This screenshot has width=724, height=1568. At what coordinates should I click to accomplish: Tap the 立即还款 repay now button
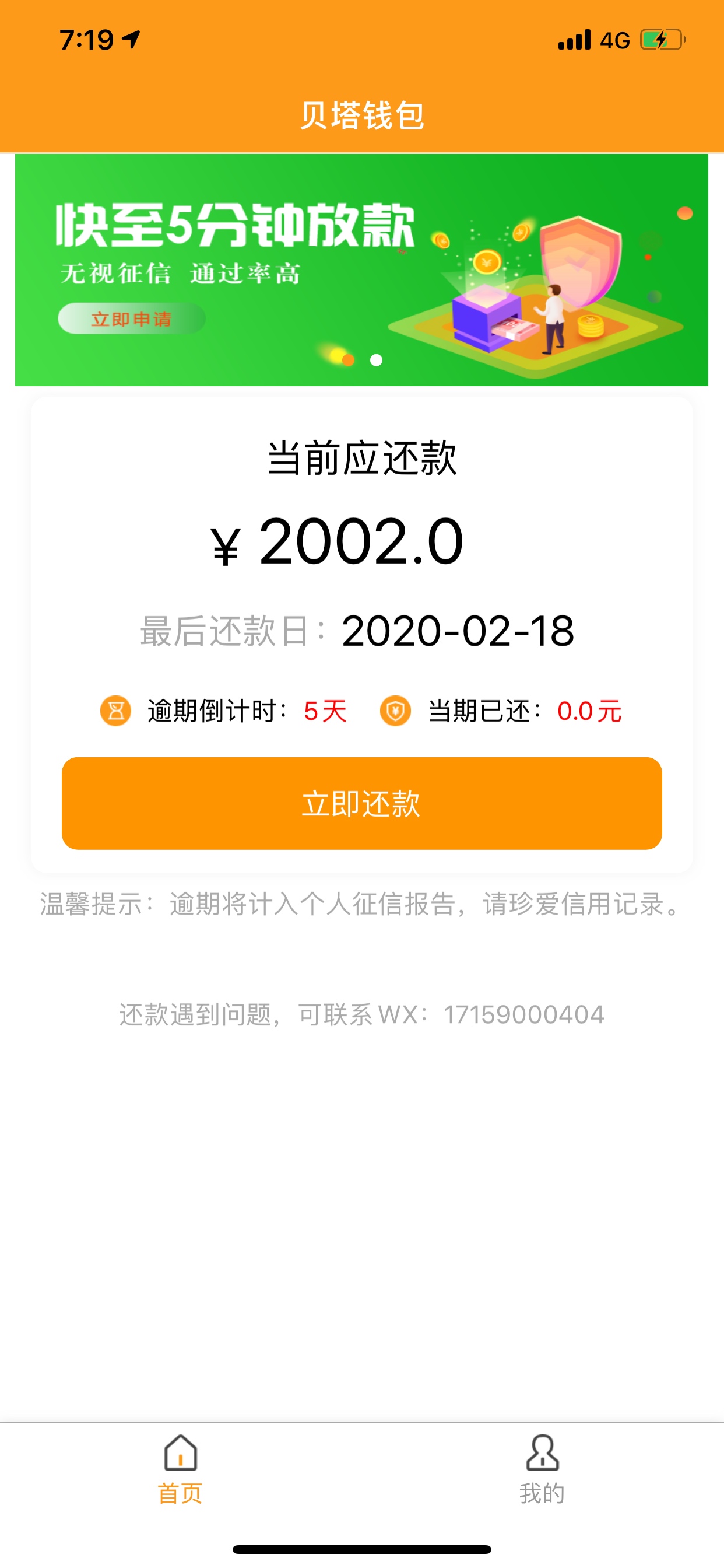click(x=361, y=803)
